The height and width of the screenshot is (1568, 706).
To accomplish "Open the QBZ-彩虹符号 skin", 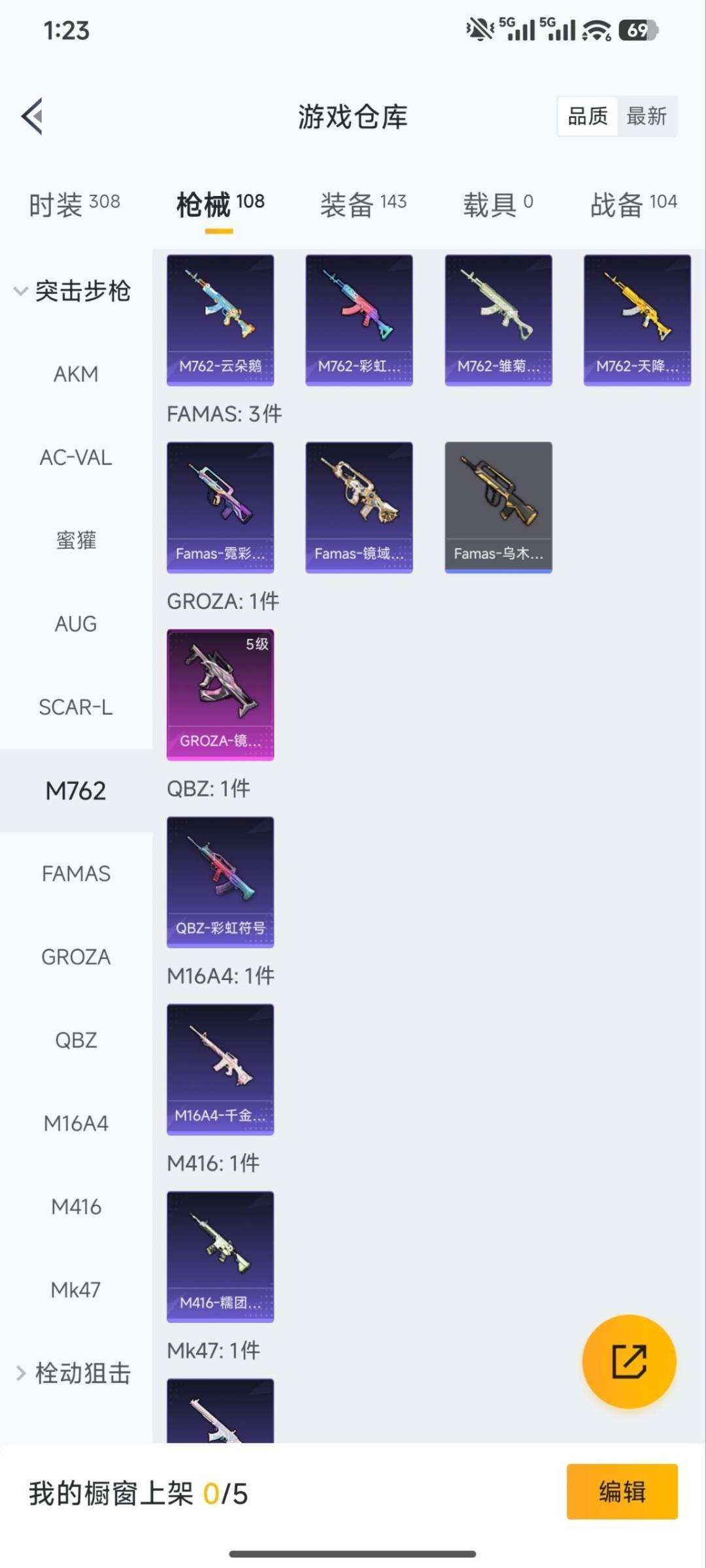I will point(220,882).
